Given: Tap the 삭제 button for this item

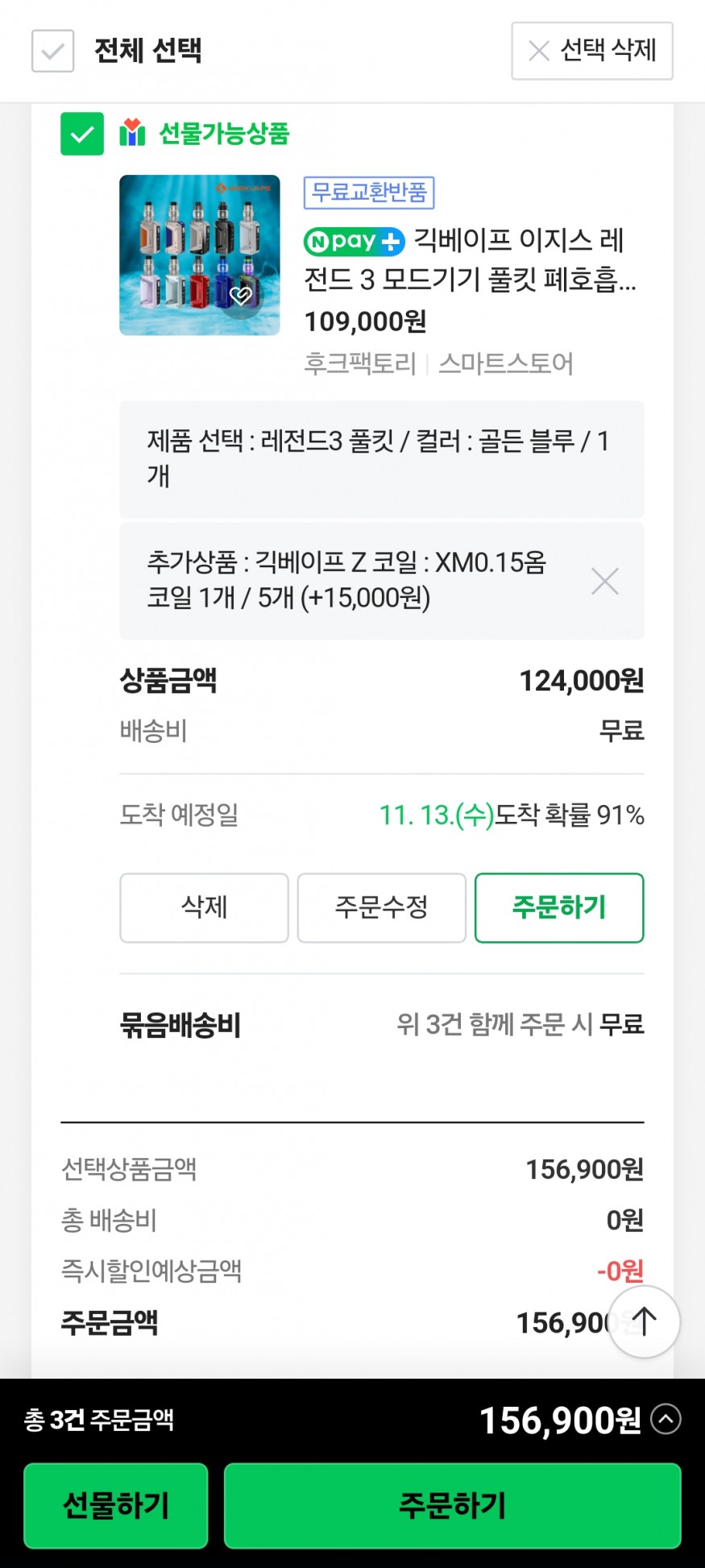Looking at the screenshot, I should (x=204, y=907).
